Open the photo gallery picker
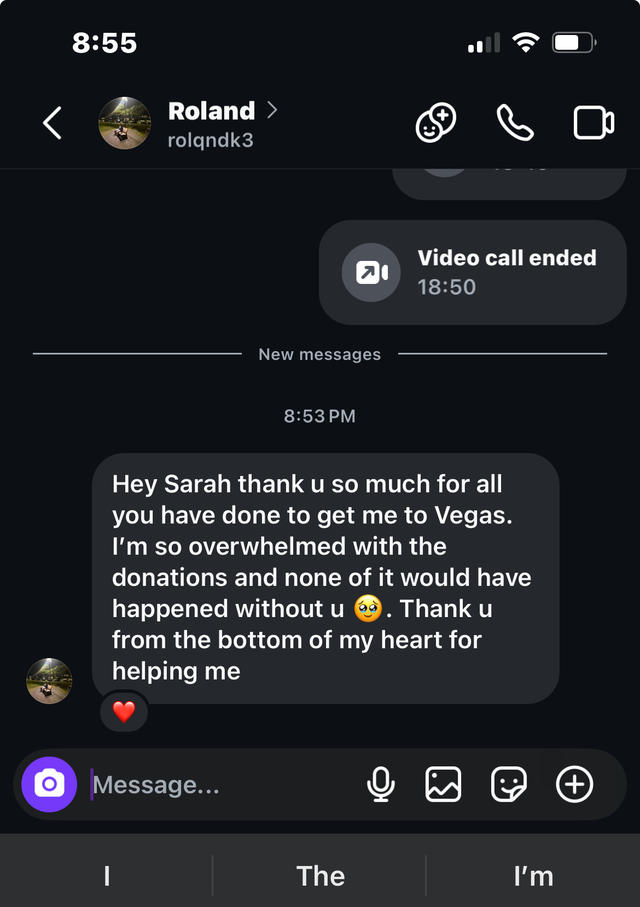The image size is (640, 907). (x=443, y=785)
